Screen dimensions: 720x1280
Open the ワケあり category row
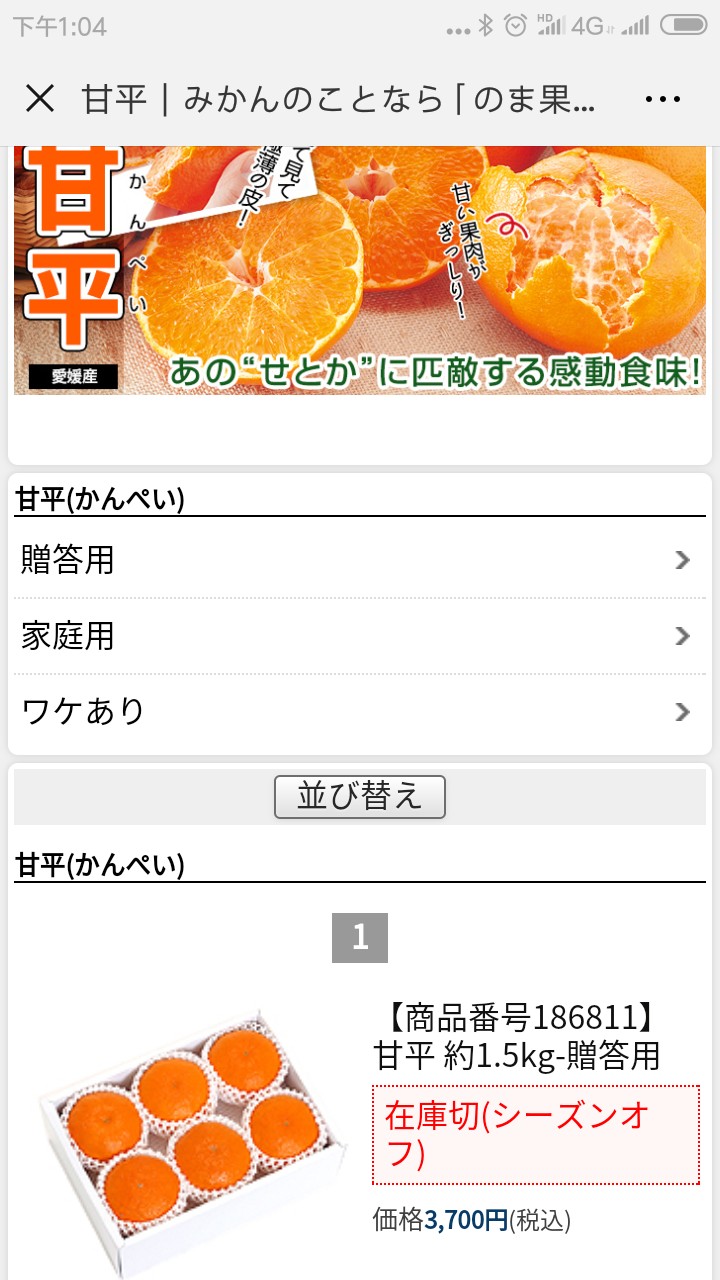[x=360, y=712]
